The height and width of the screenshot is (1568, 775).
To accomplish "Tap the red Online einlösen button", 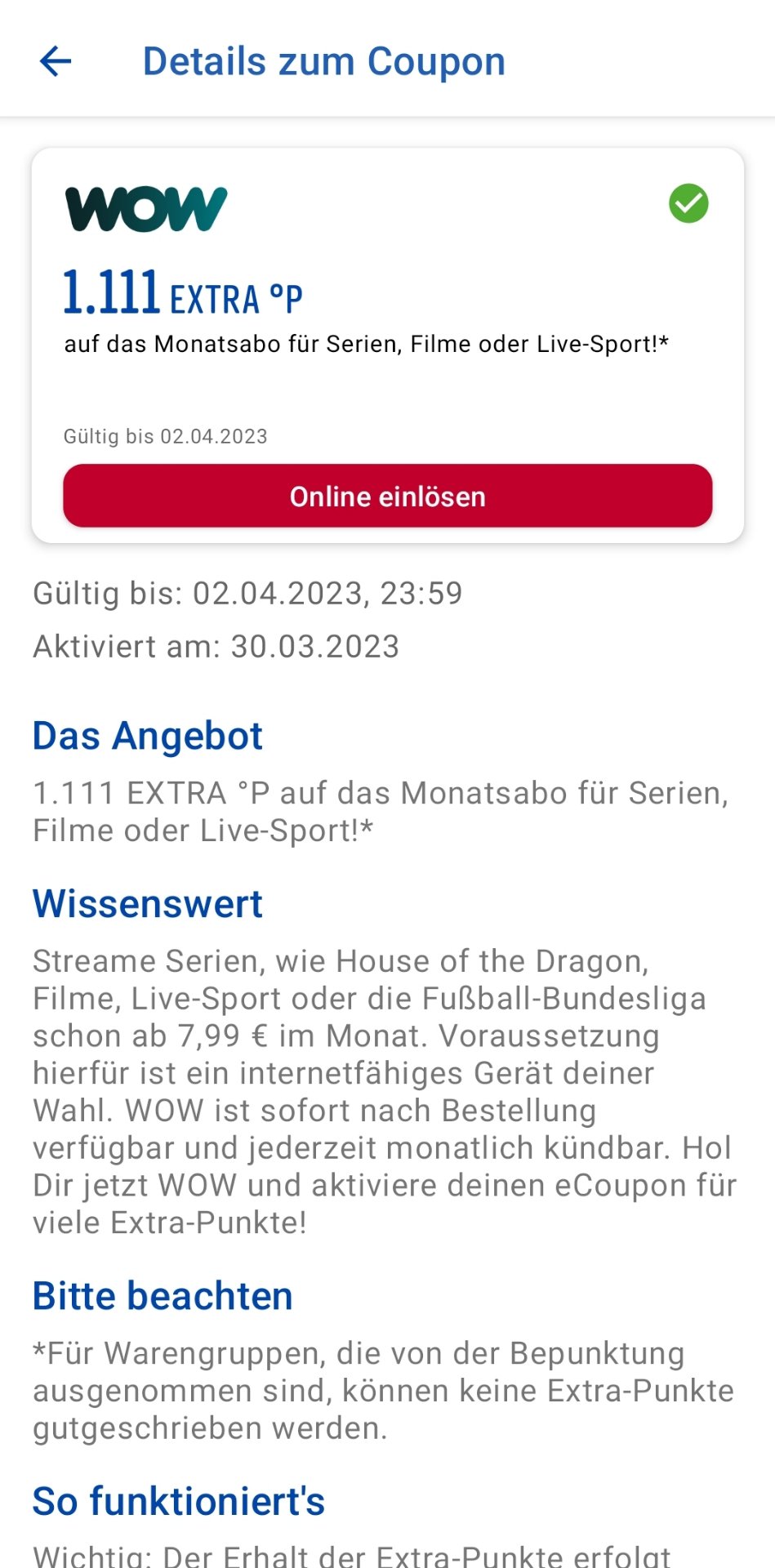I will (388, 496).
